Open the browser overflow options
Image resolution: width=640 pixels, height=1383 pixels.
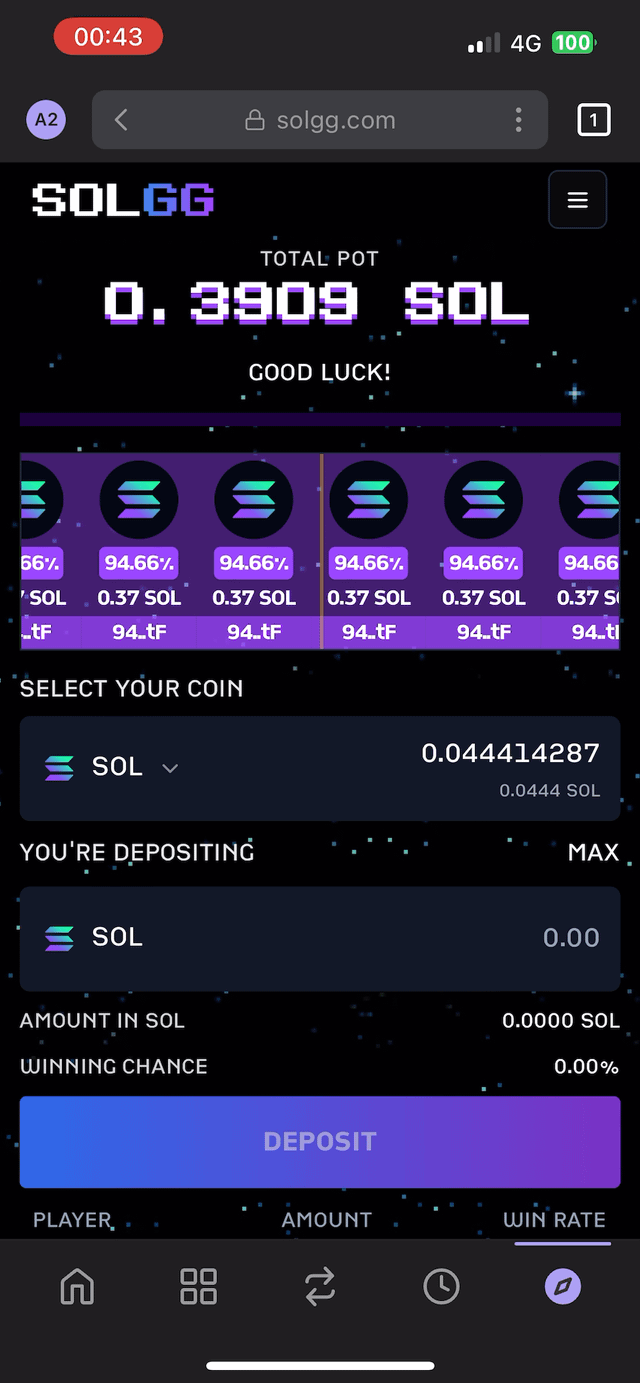pos(518,120)
